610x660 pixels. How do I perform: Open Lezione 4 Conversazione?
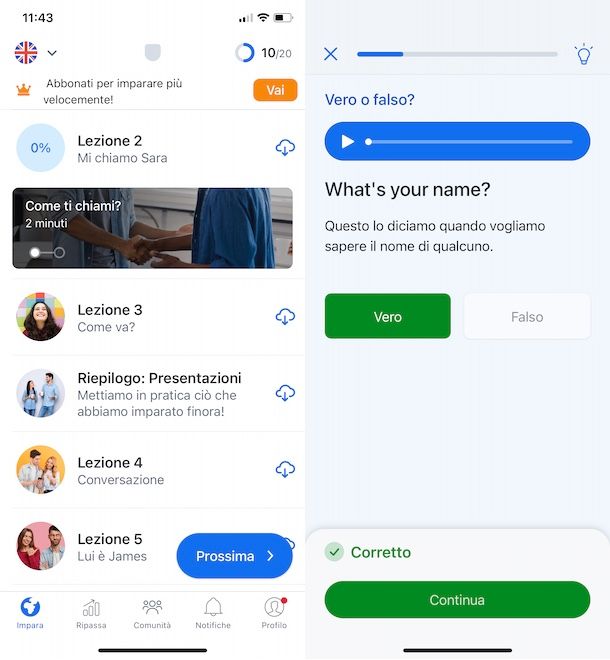point(121,470)
